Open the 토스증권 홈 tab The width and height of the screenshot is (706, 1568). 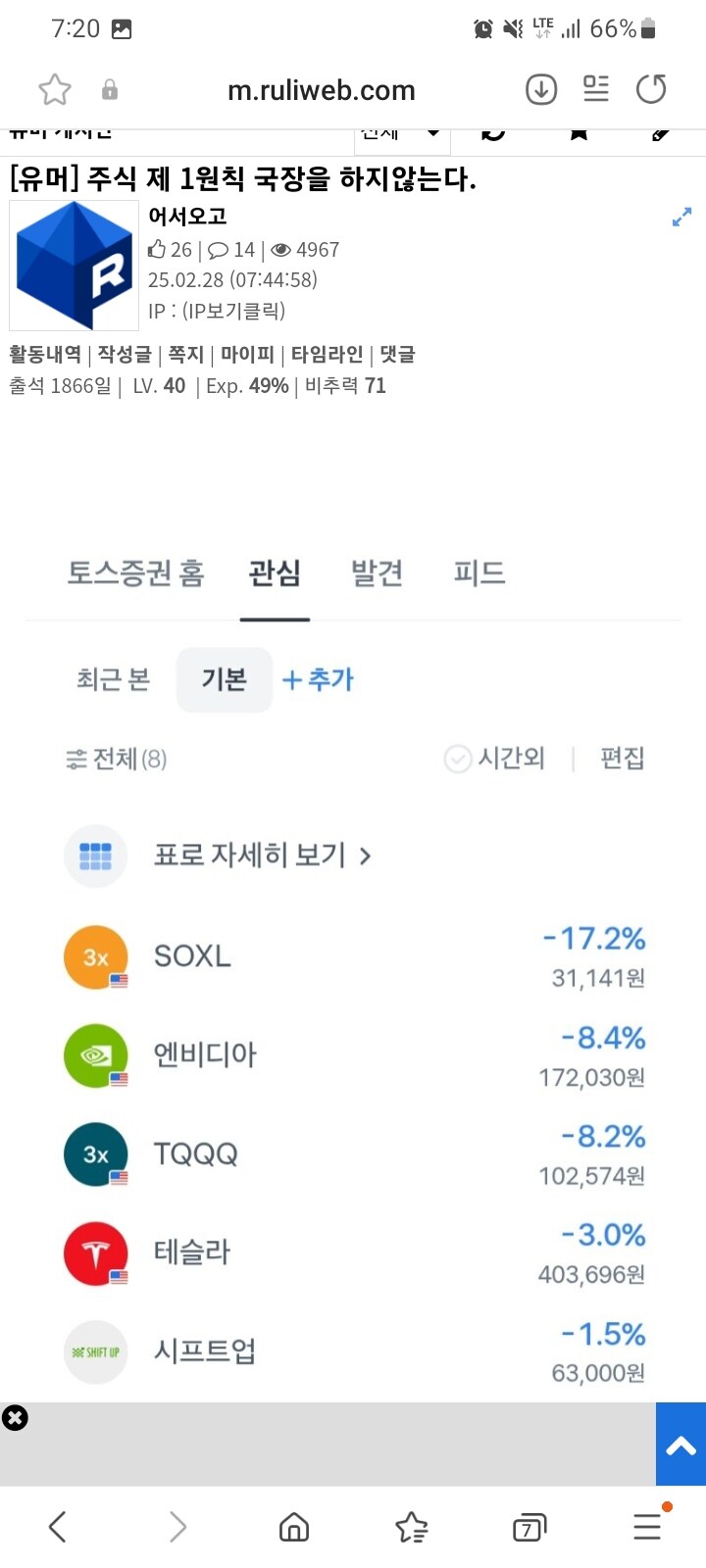[x=135, y=573]
